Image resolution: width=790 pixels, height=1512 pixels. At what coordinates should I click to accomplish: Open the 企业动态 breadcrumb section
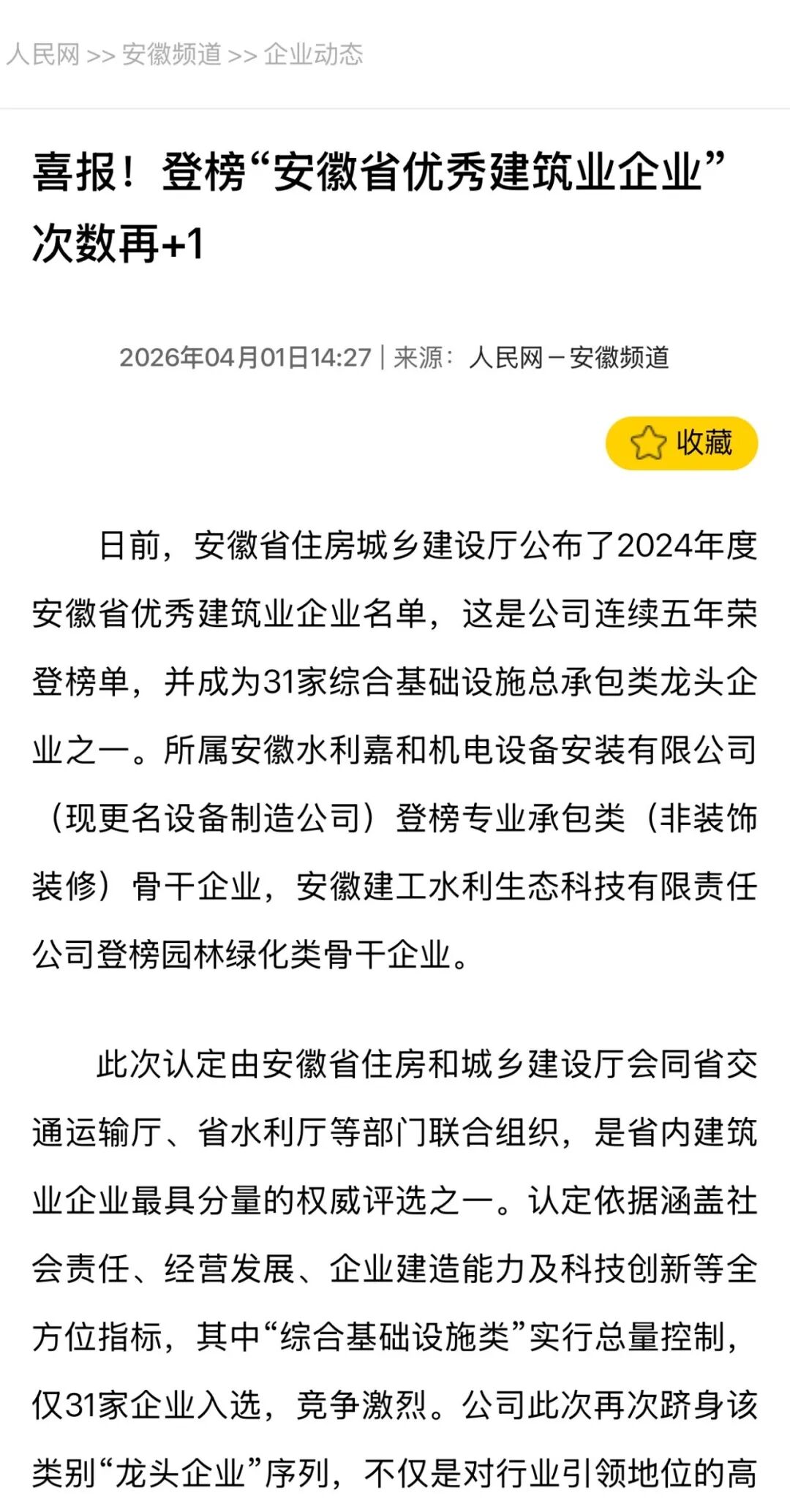tap(313, 54)
